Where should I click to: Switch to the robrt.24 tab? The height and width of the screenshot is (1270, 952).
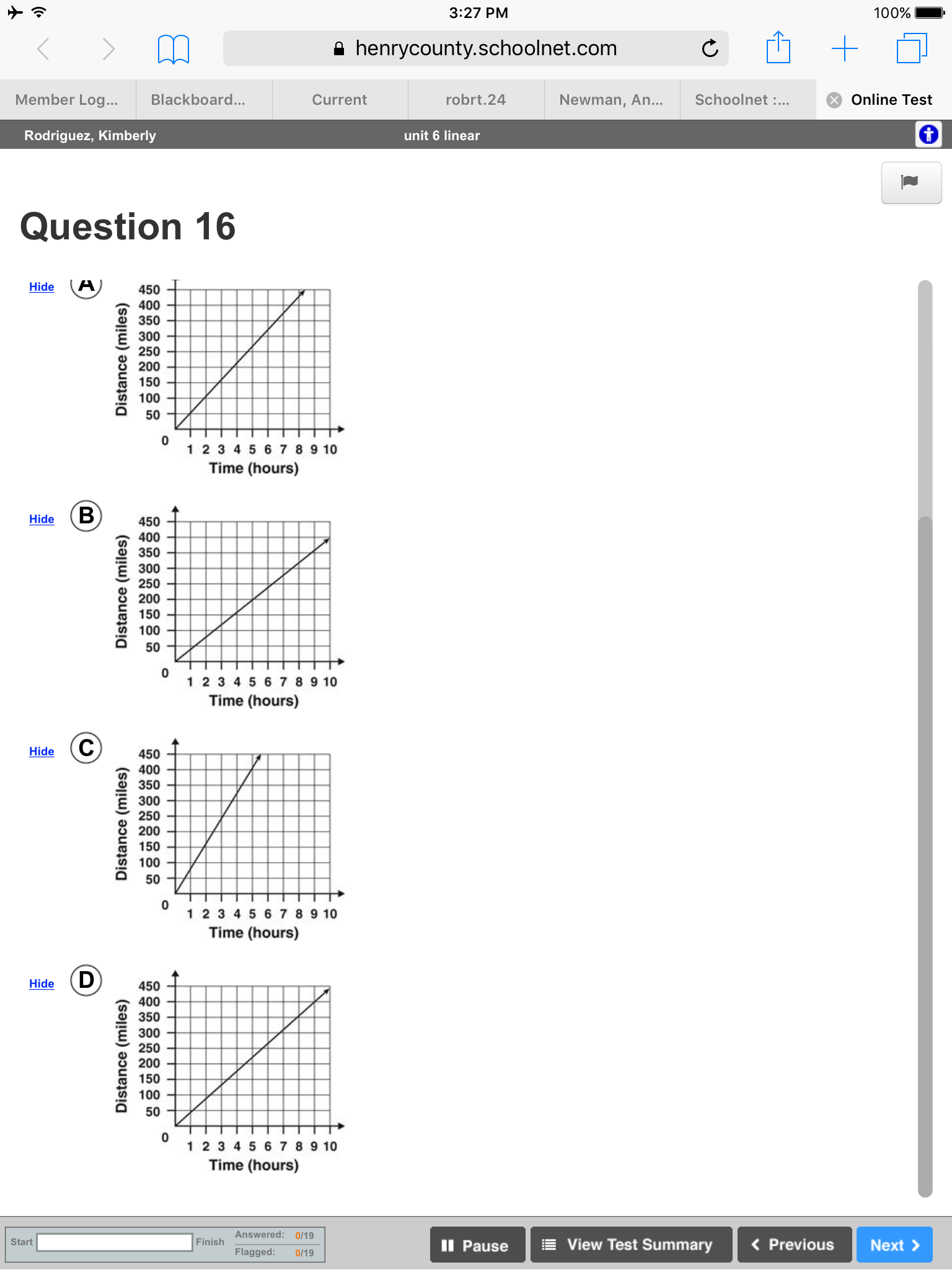[x=476, y=100]
